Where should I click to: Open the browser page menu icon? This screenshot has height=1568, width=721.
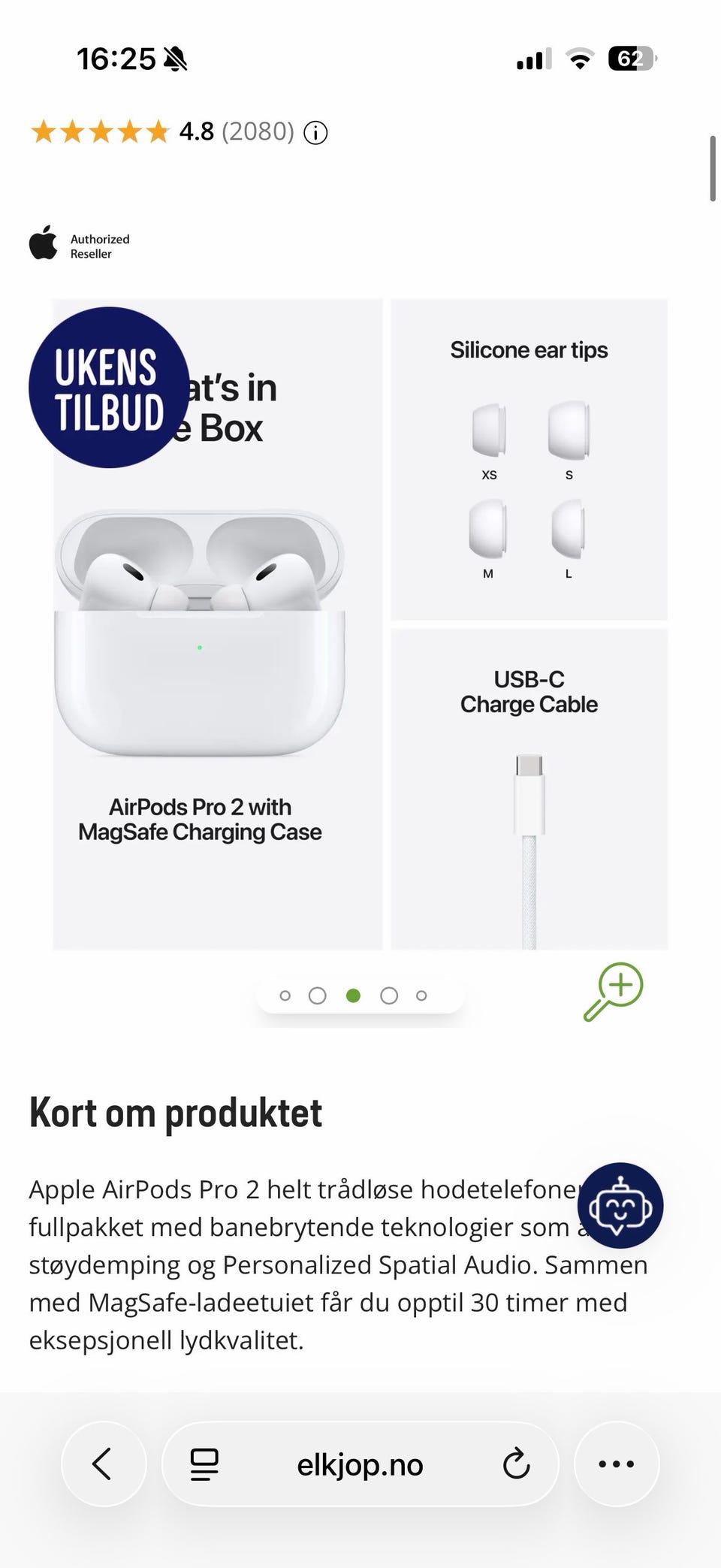point(204,1464)
